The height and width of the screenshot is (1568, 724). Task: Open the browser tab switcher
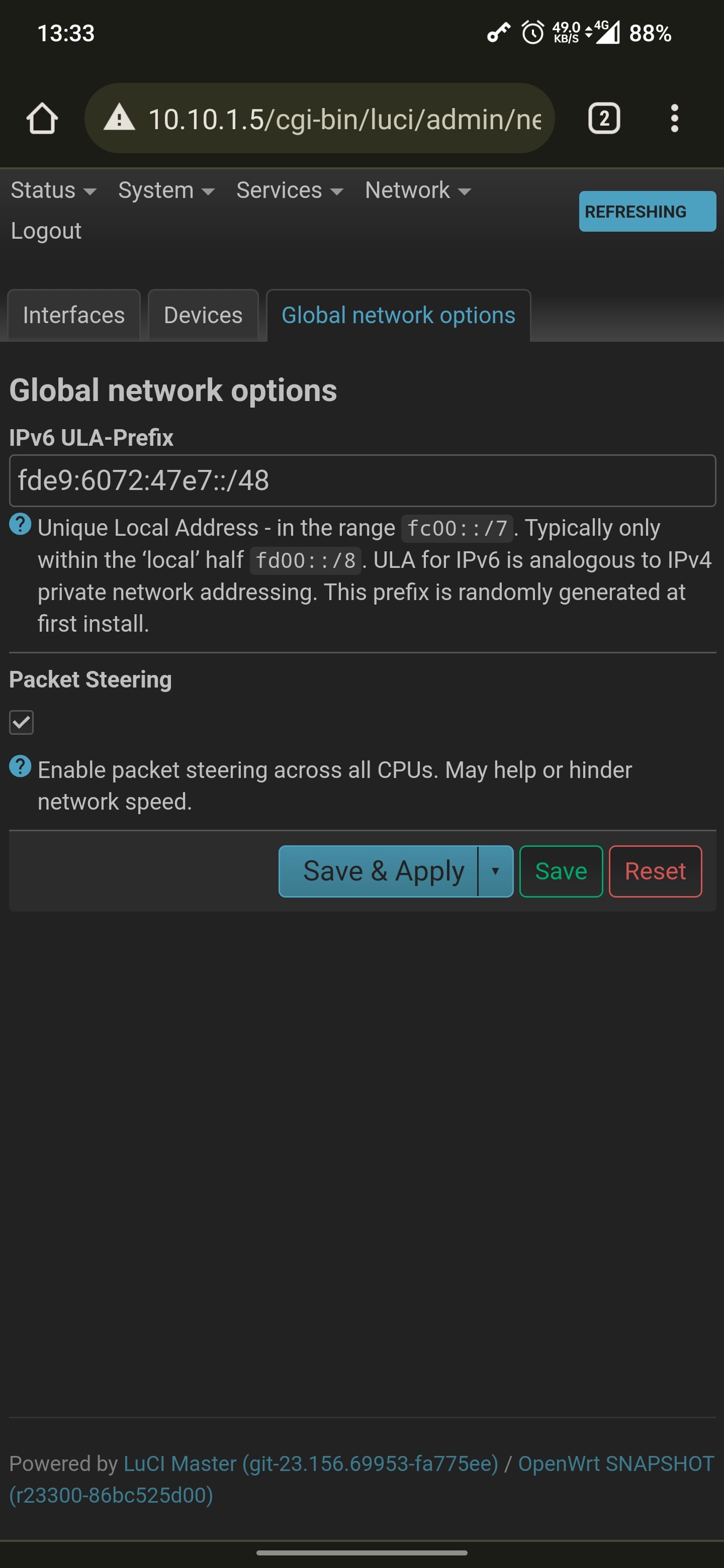[604, 118]
